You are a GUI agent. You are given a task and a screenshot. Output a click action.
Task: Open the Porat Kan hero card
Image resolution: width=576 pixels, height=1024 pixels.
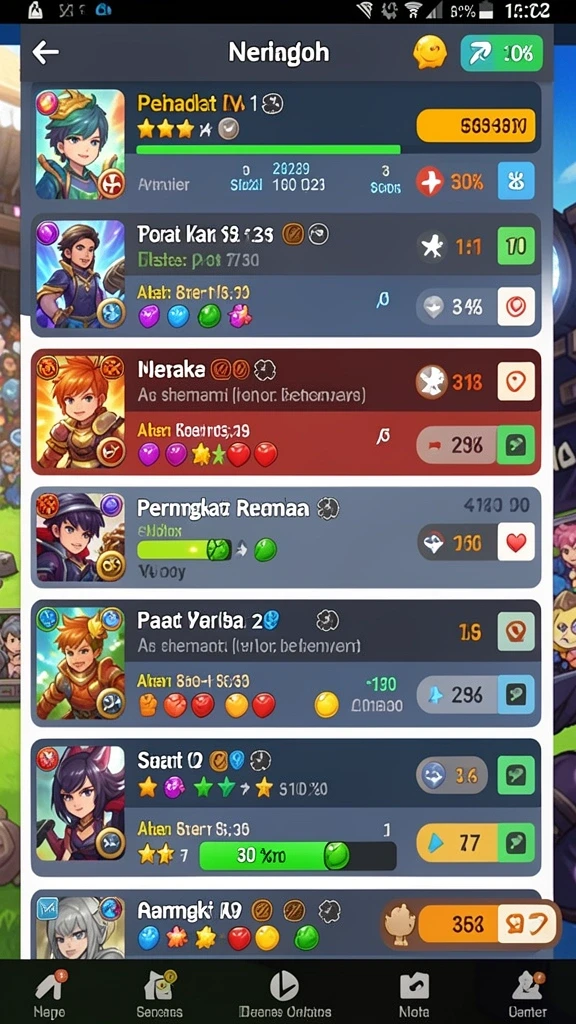286,275
